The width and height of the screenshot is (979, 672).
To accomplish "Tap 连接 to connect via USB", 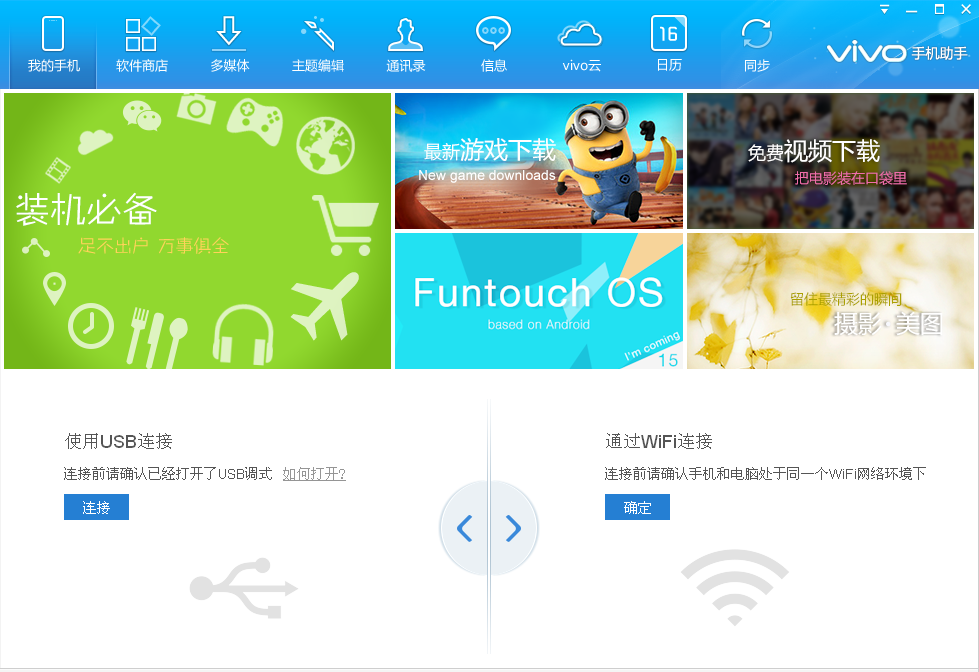I will click(96, 508).
